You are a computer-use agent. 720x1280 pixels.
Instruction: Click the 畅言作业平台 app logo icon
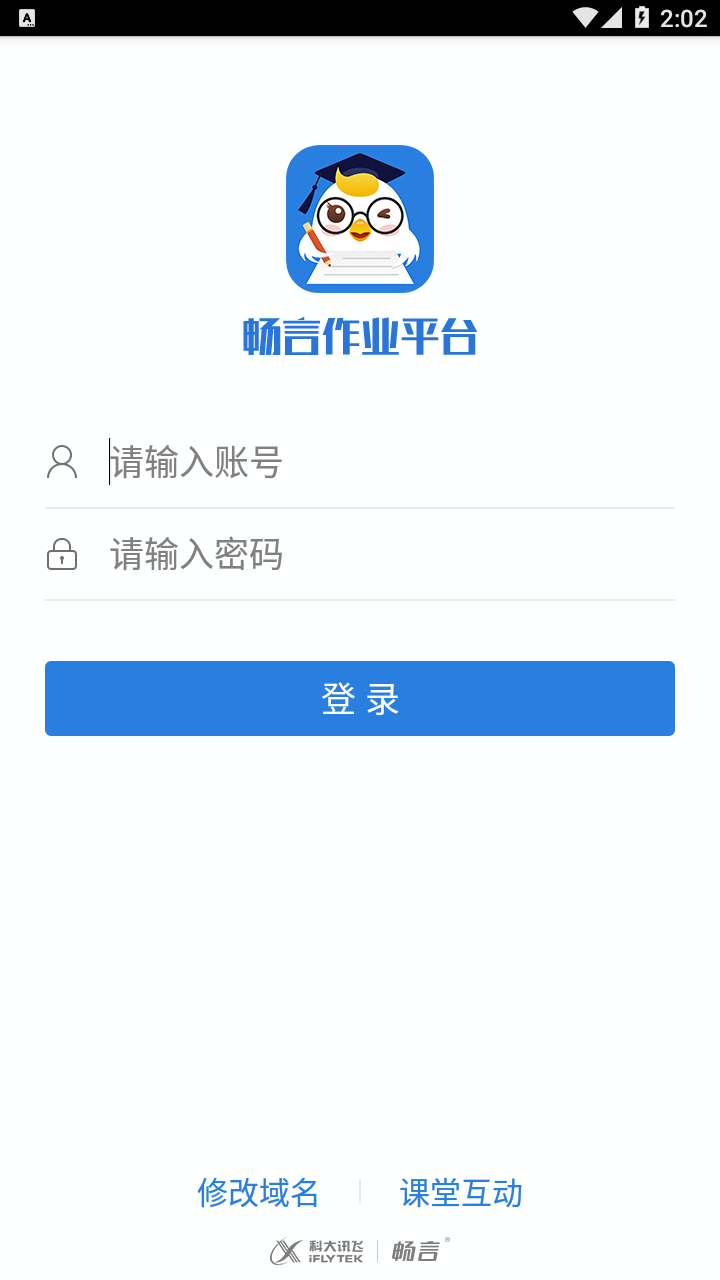(x=360, y=218)
